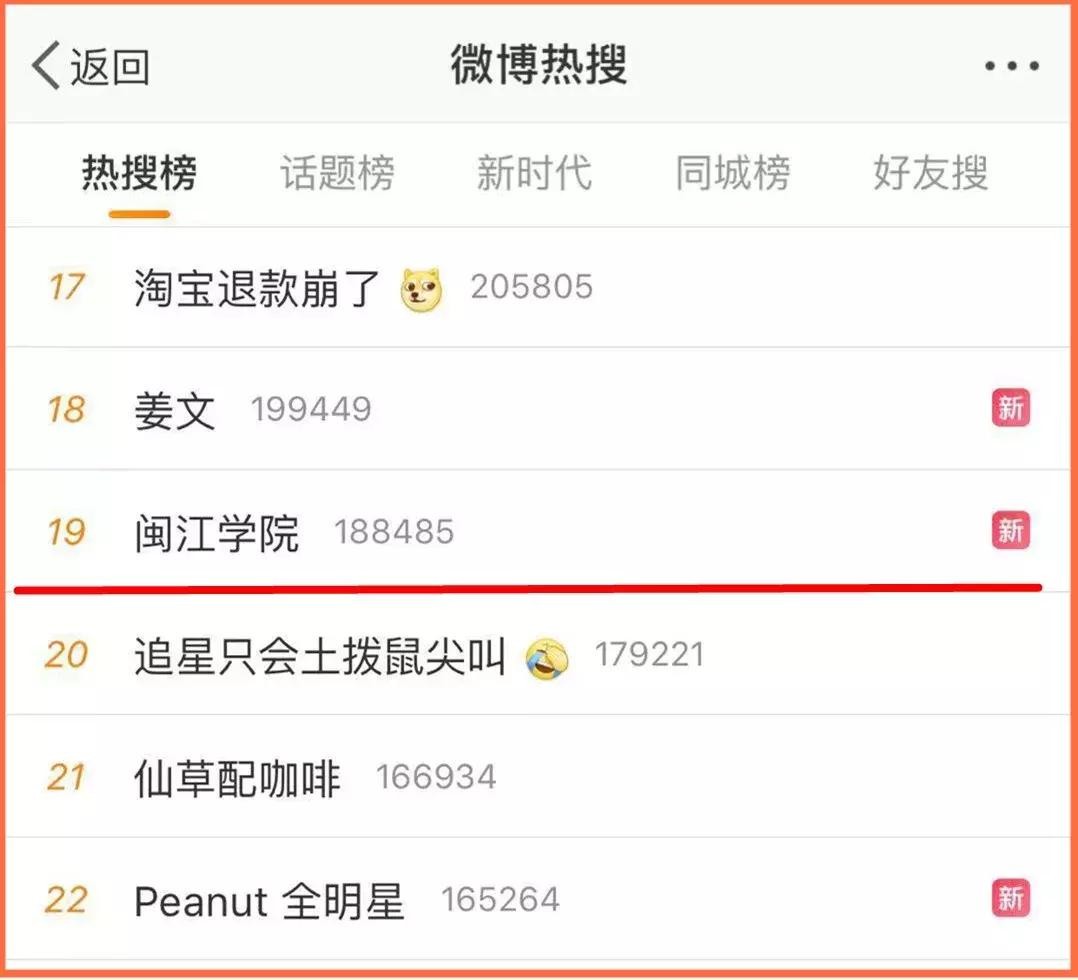Open the three-dot overflow menu

(x=1011, y=67)
